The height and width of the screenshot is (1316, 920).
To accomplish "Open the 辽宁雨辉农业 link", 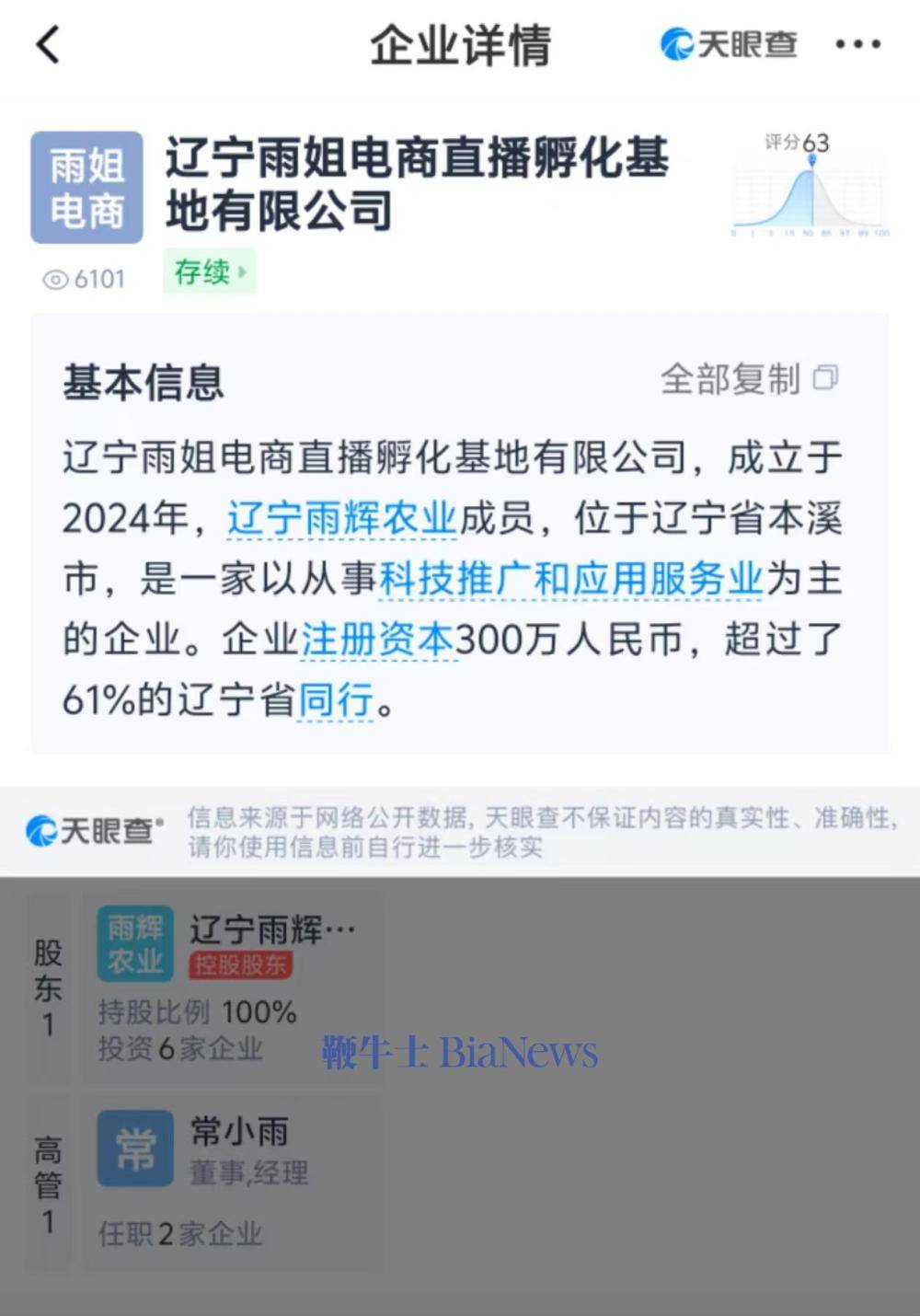I will click(342, 519).
